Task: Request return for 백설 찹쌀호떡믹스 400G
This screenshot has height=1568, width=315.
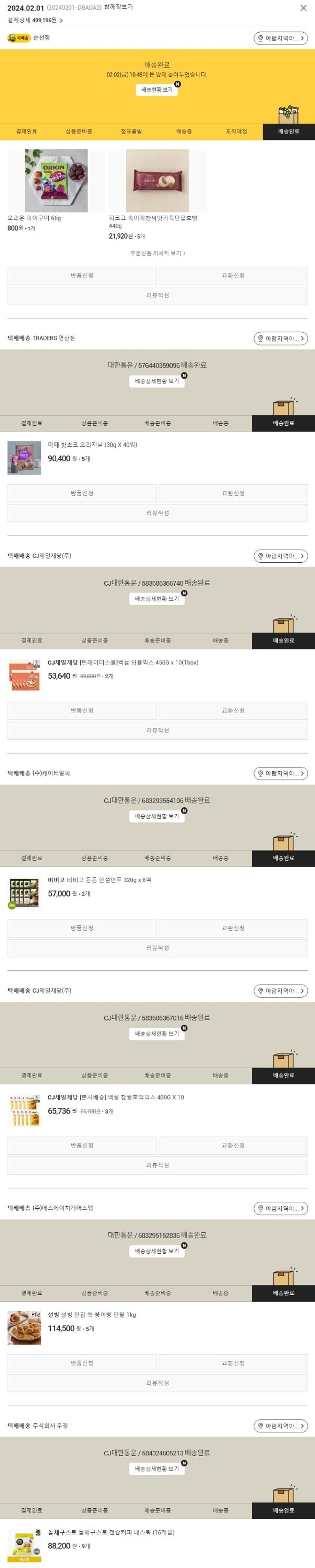Action: pos(81,1146)
